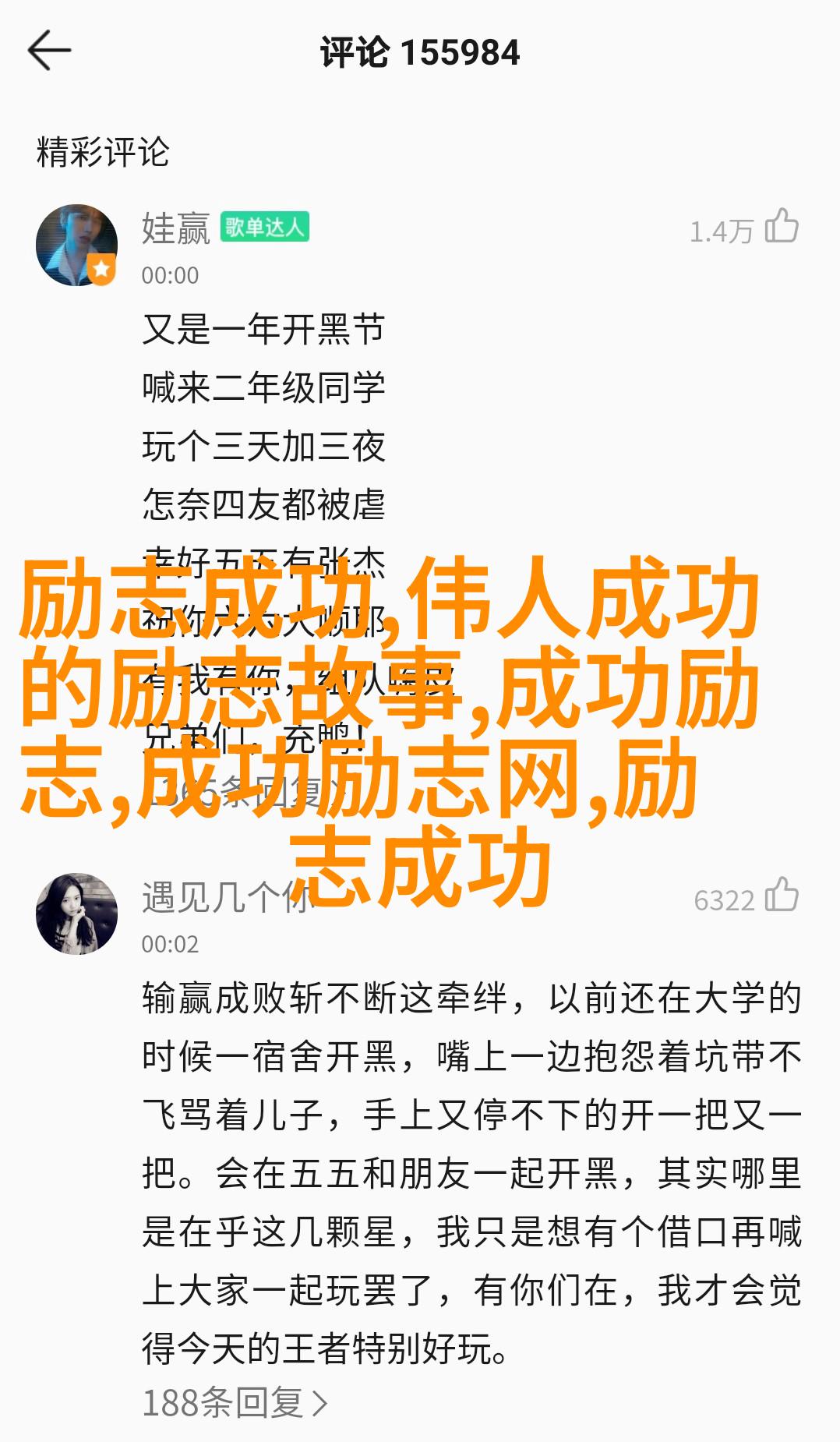Open the username 娃赢
Image resolution: width=840 pixels, height=1442 pixels.
point(176,228)
